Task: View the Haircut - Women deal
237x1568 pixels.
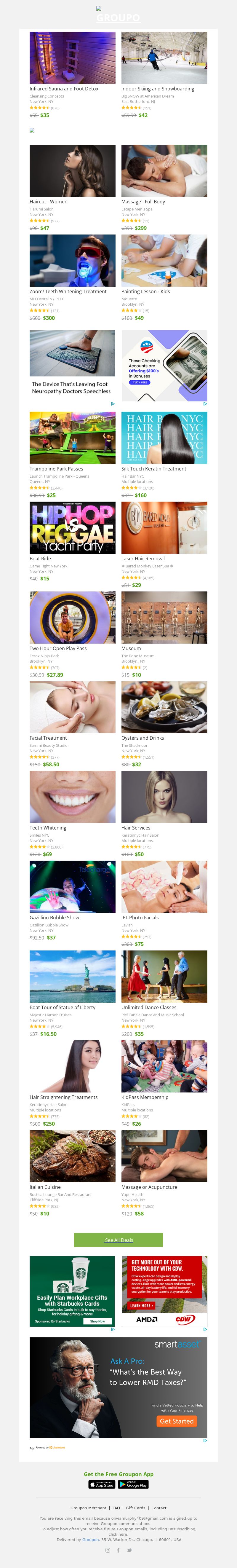Action: coord(72,171)
